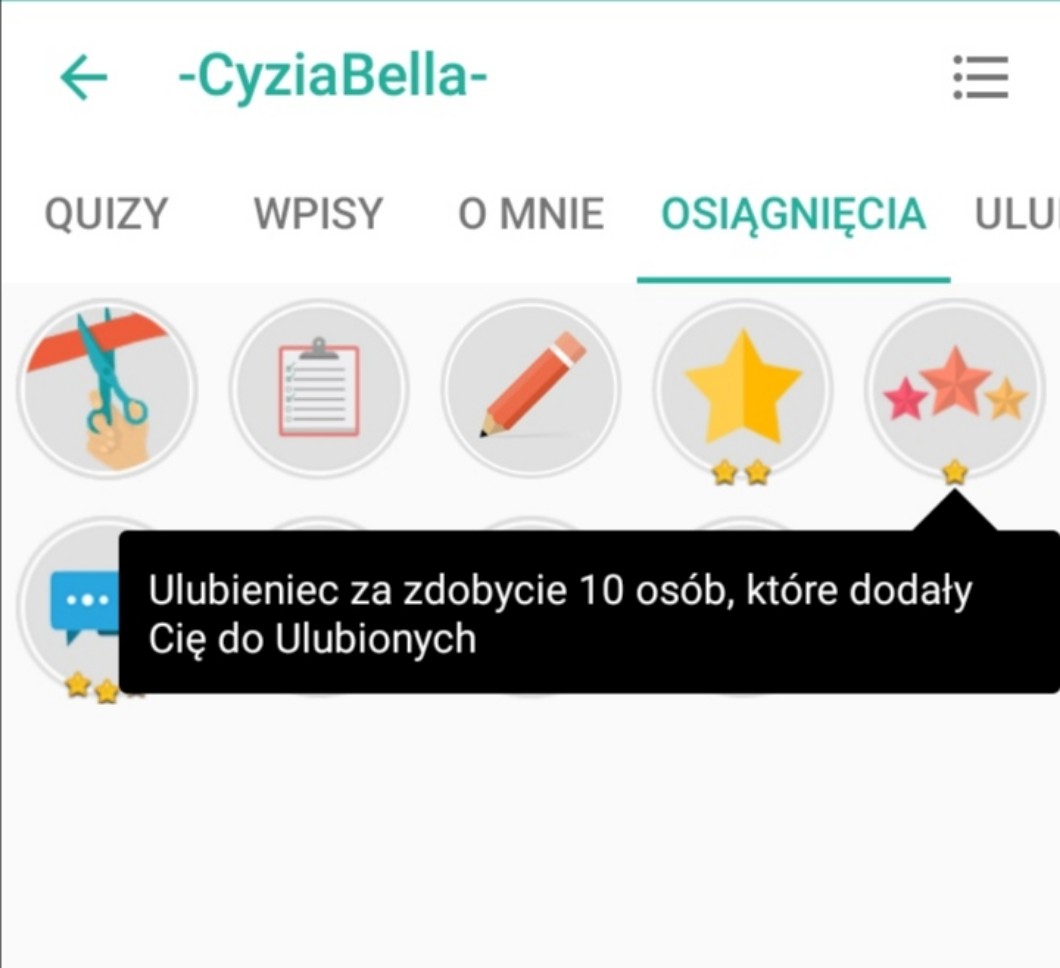Switch to the QUIZY tab
1060x968 pixels.
click(x=106, y=214)
